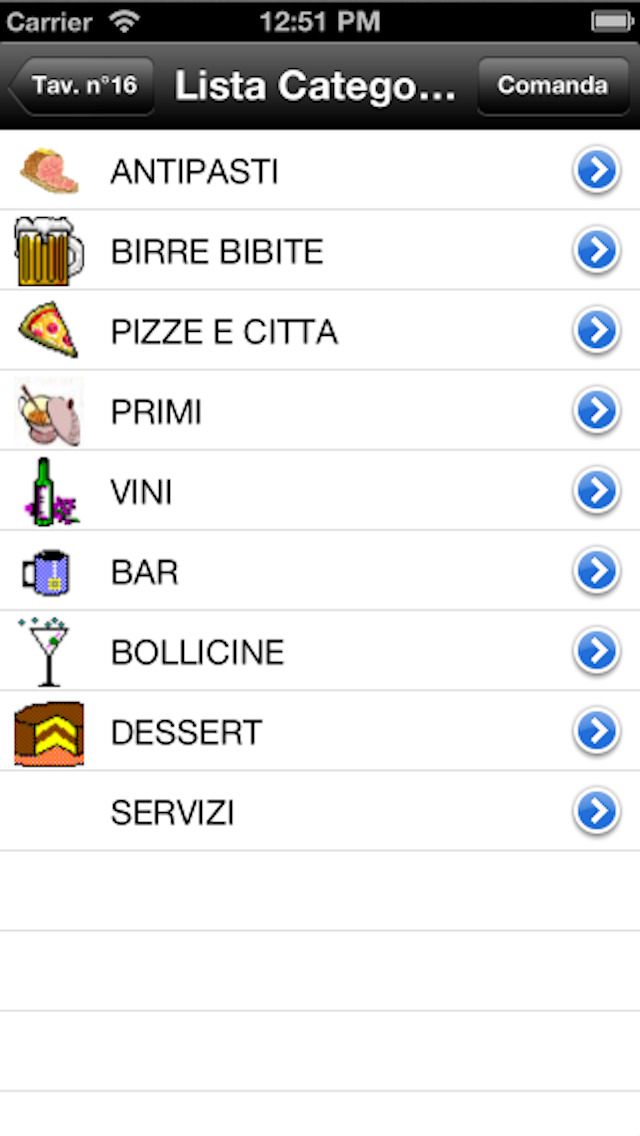Viewport: 640px width, 1136px height.
Task: Open PIZZE E CITTA row
Action: (x=320, y=331)
